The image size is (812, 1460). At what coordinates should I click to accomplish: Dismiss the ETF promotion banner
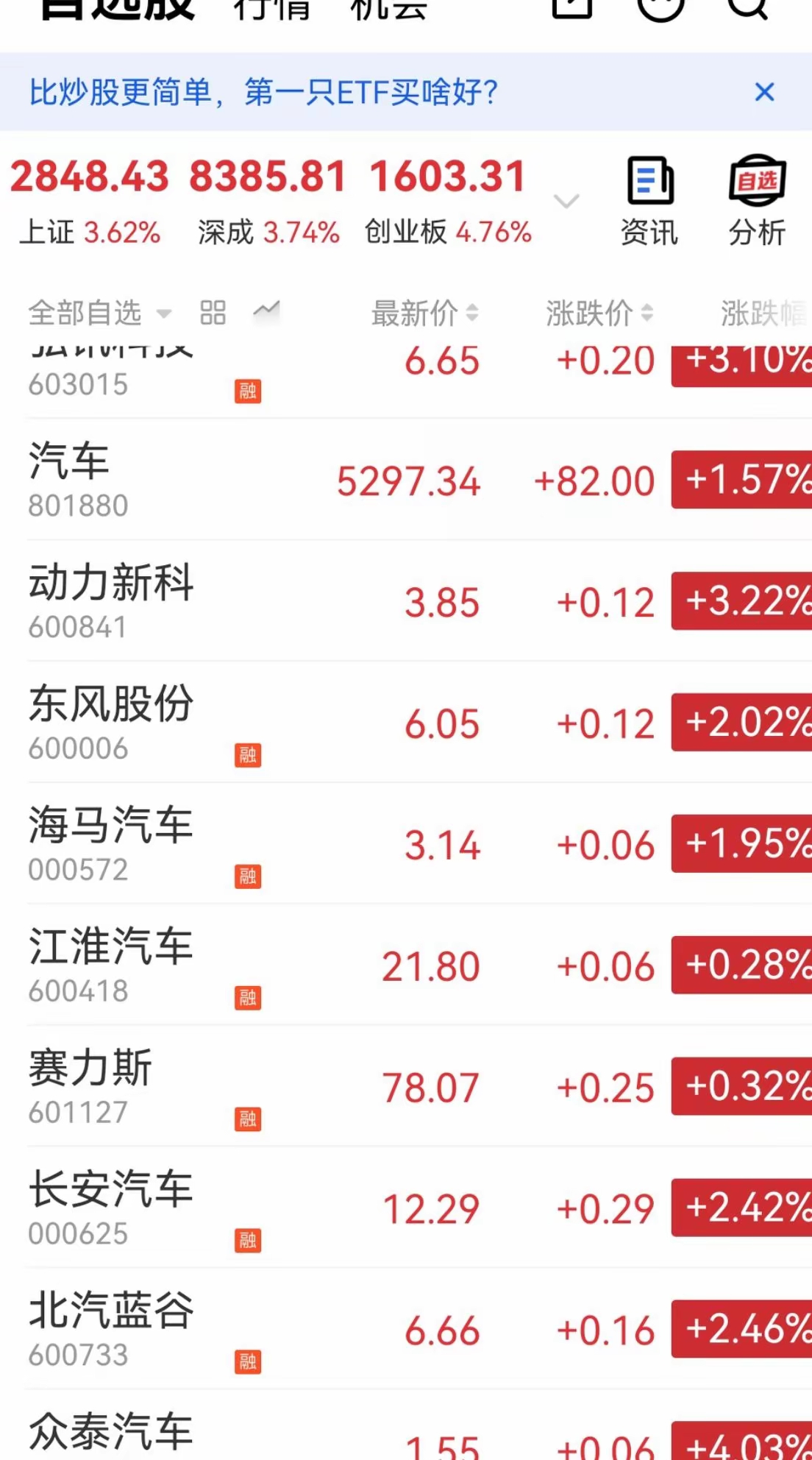(764, 92)
